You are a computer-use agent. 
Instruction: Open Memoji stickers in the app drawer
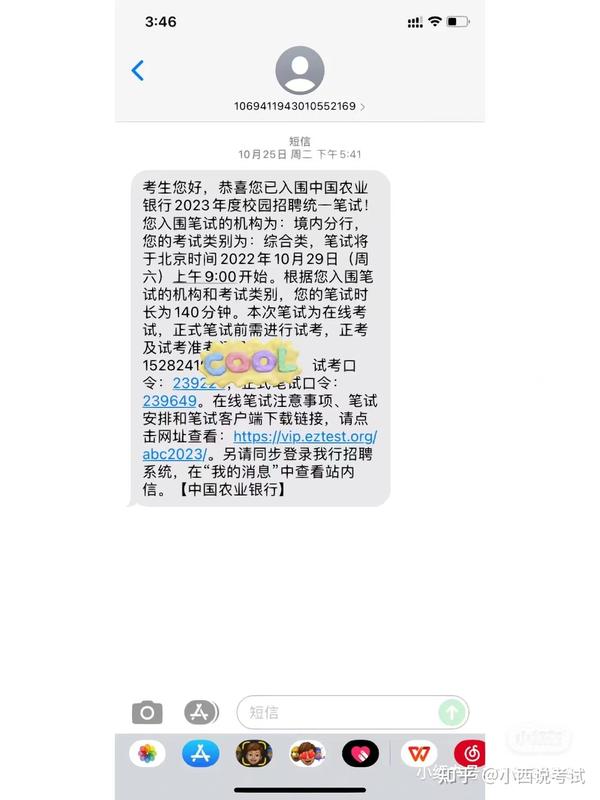(254, 754)
